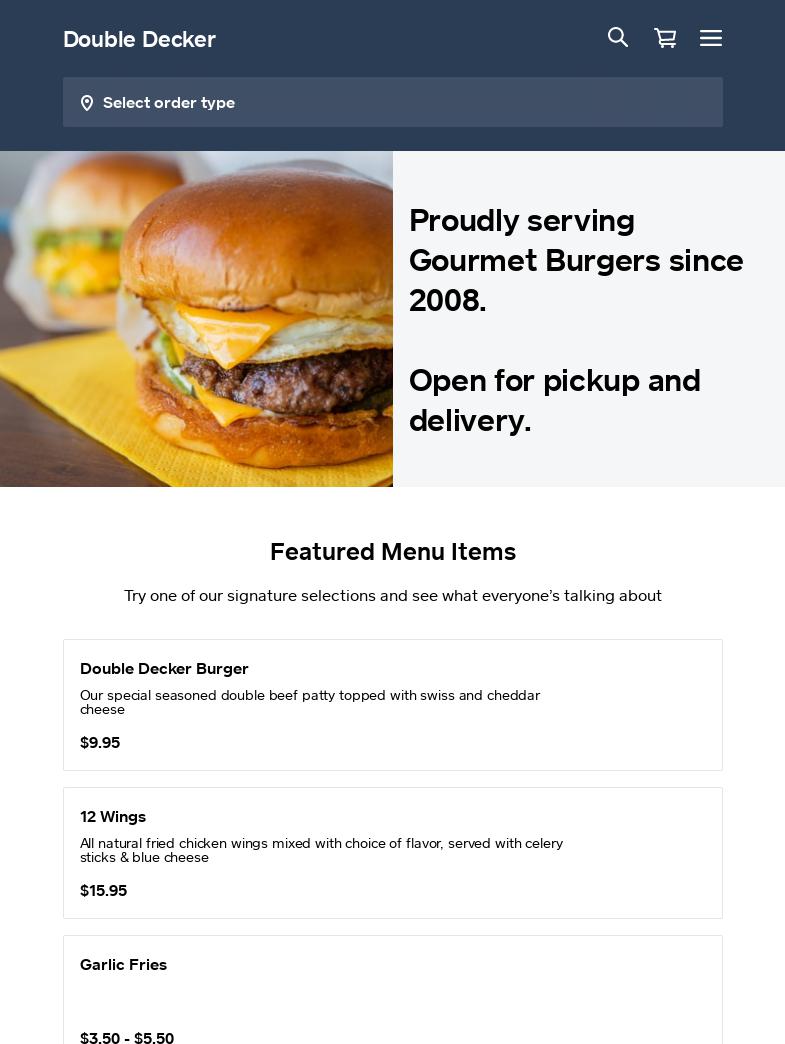View the shopping cart
The image size is (785, 1044).
[x=665, y=38]
